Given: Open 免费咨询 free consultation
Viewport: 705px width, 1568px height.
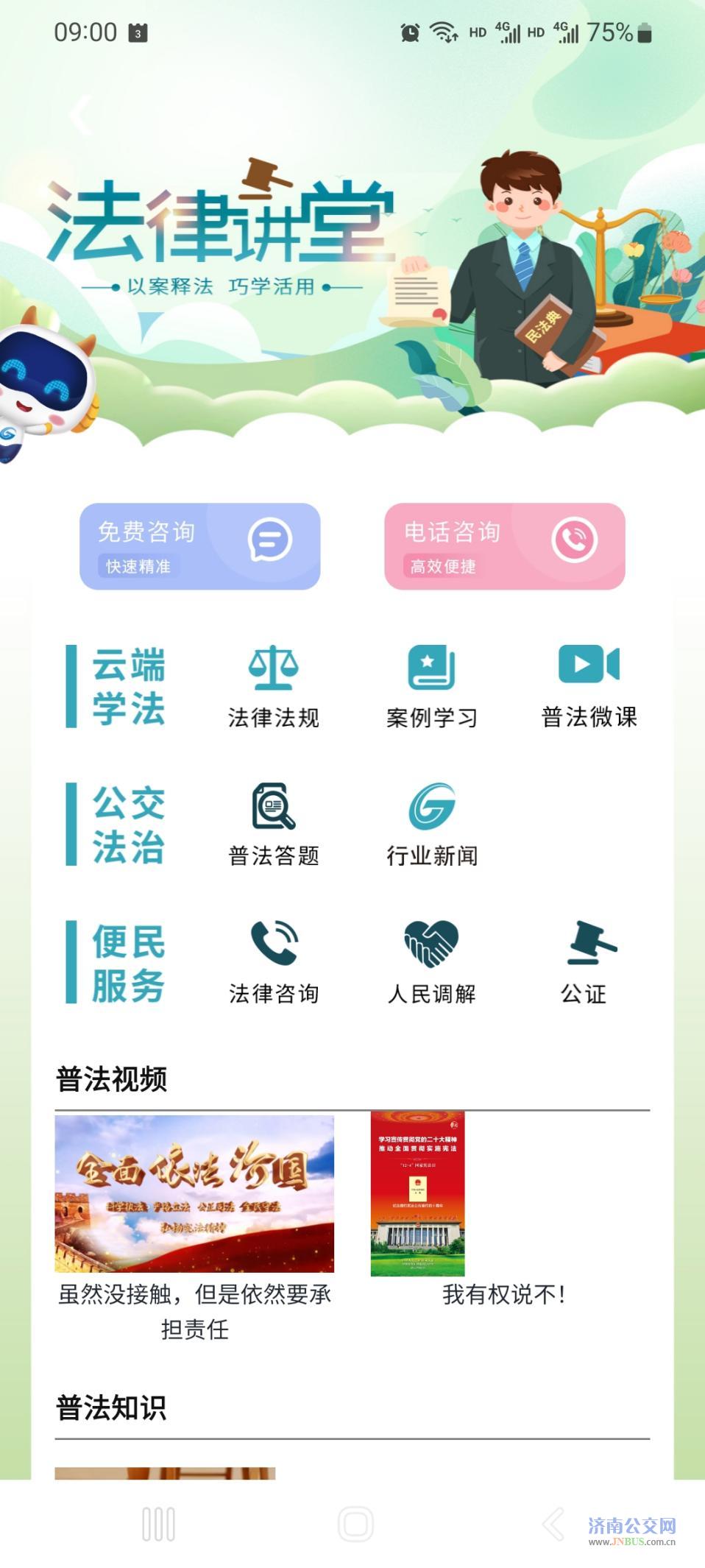Looking at the screenshot, I should point(199,546).
